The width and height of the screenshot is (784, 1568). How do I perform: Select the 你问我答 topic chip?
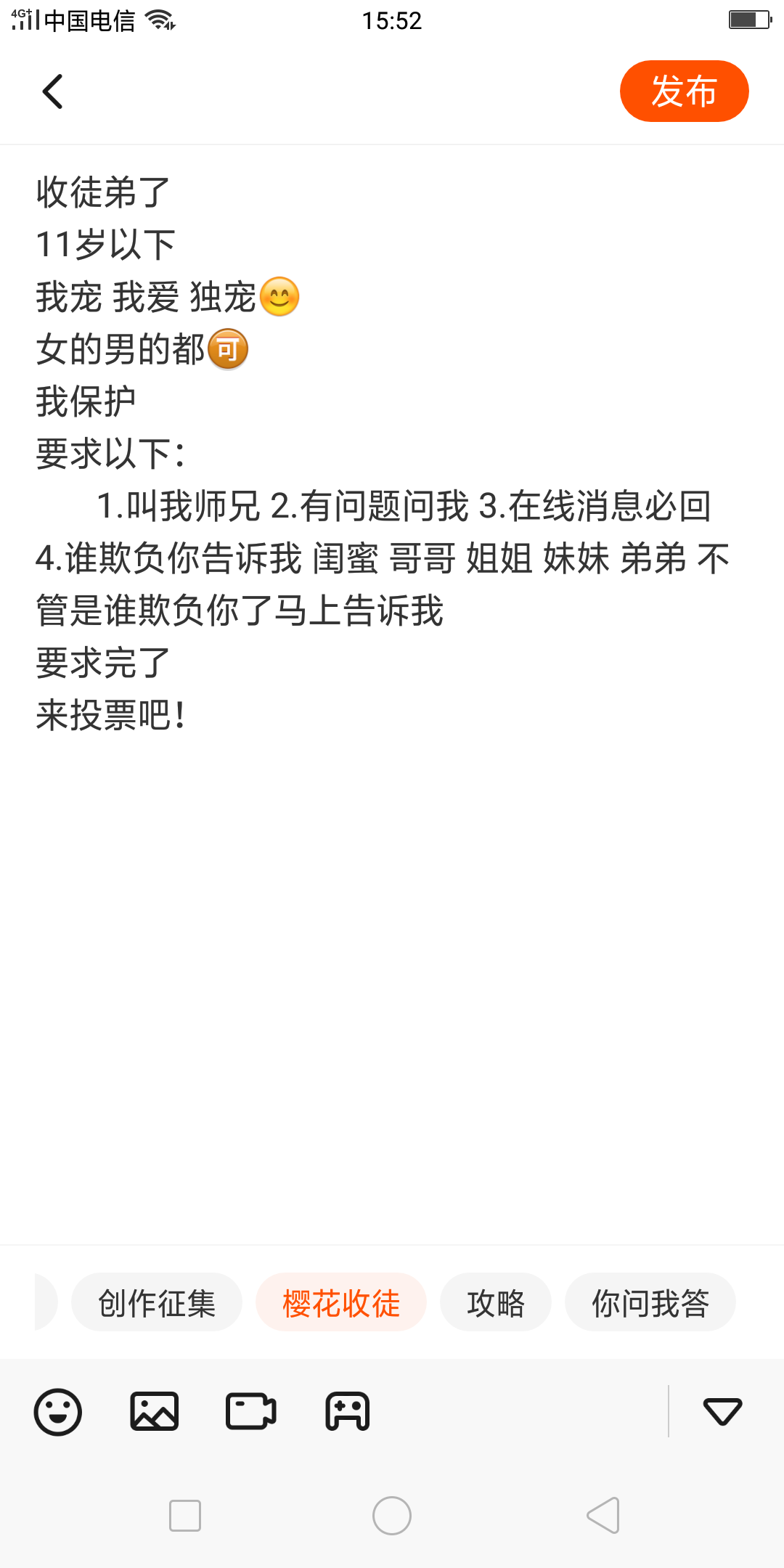pyautogui.click(x=650, y=1302)
